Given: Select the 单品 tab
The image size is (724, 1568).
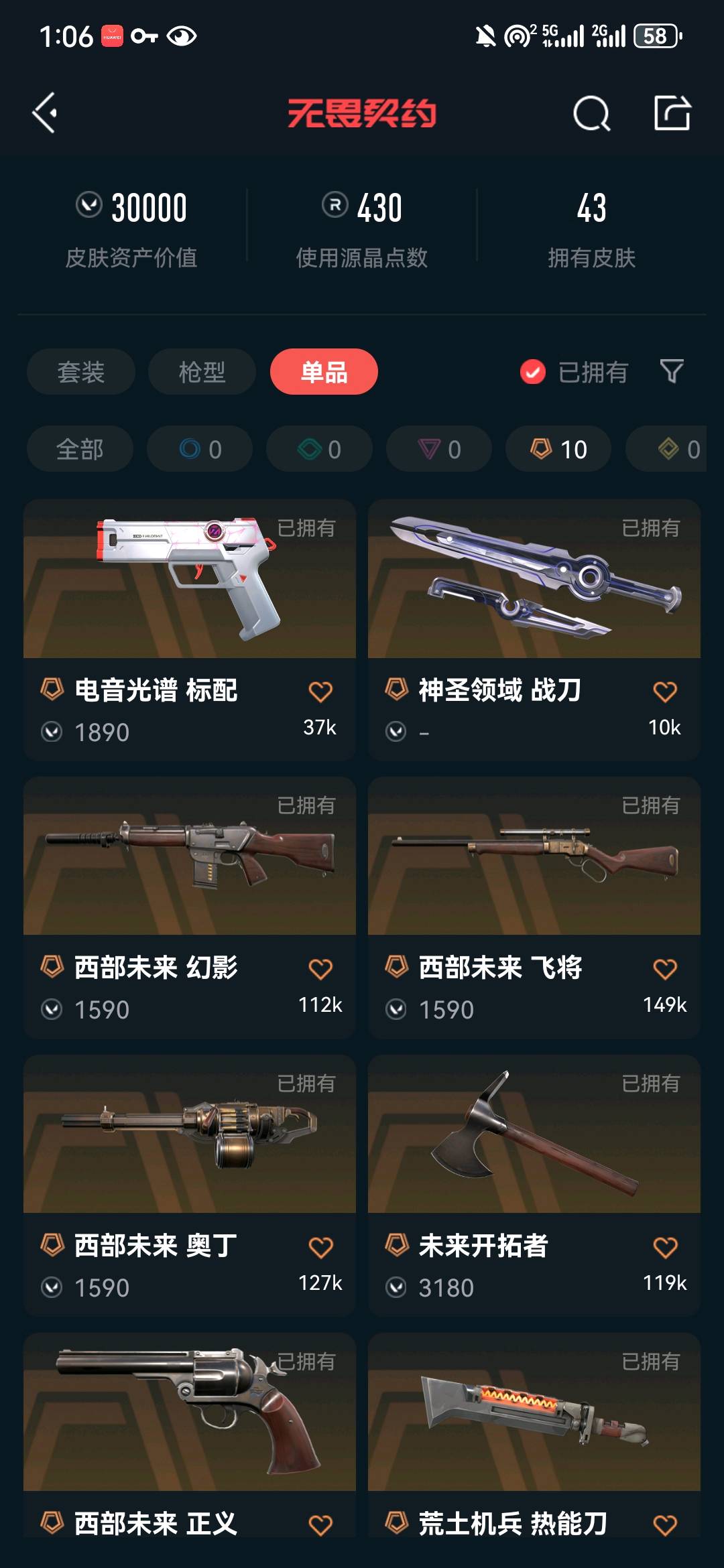Looking at the screenshot, I should 324,372.
